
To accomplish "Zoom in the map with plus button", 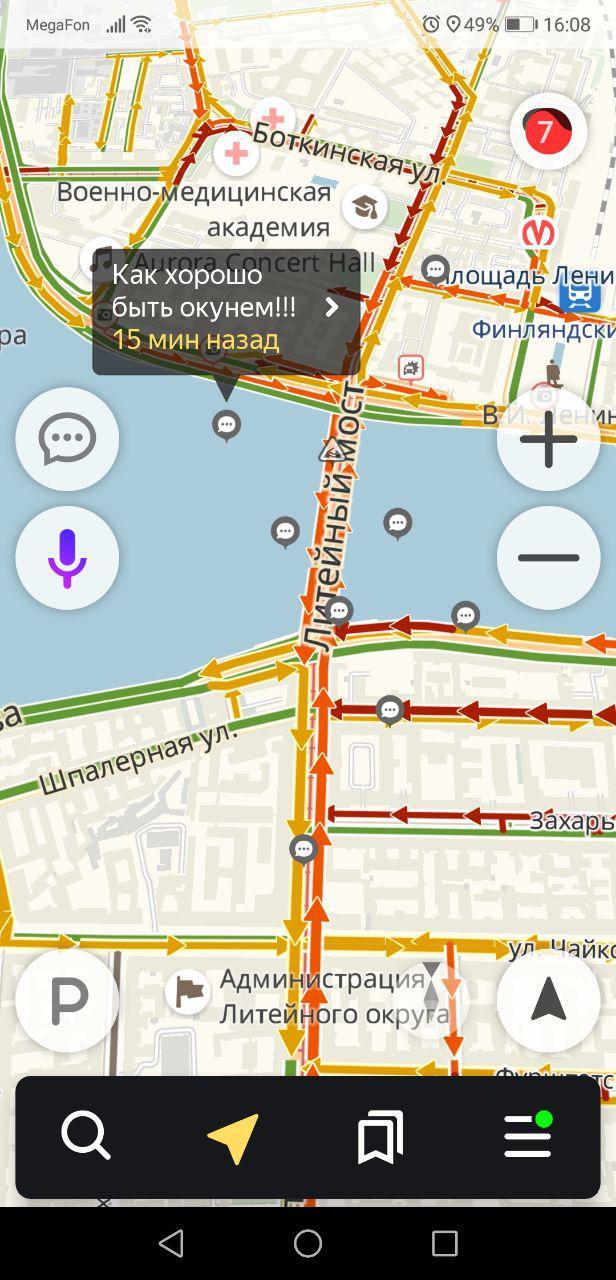I will tap(548, 439).
